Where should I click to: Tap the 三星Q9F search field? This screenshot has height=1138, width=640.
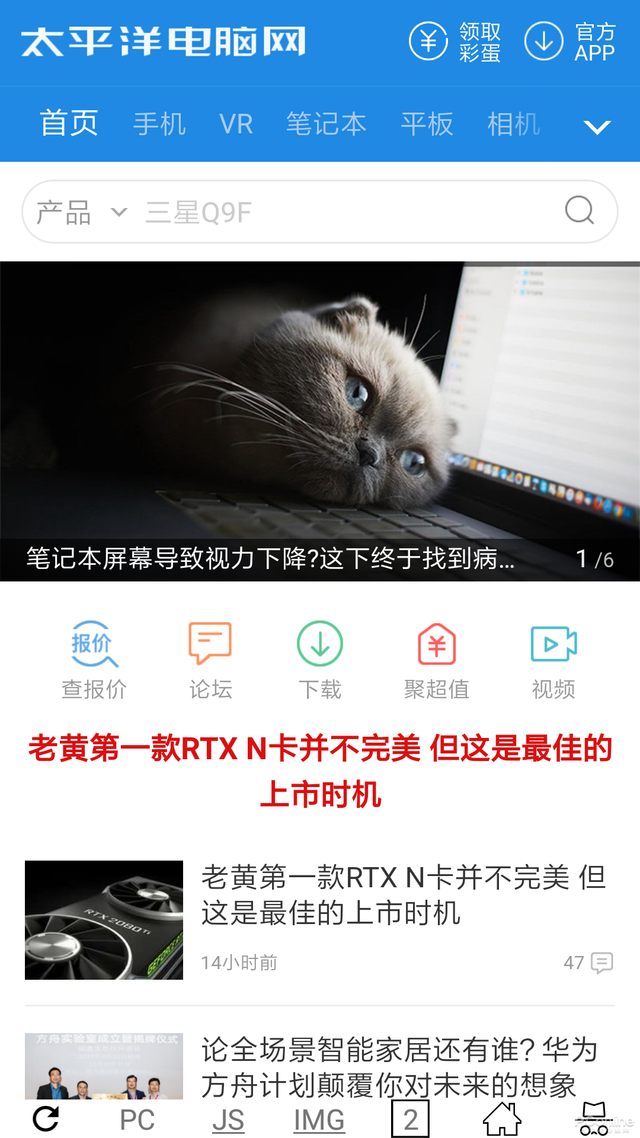tap(348, 212)
